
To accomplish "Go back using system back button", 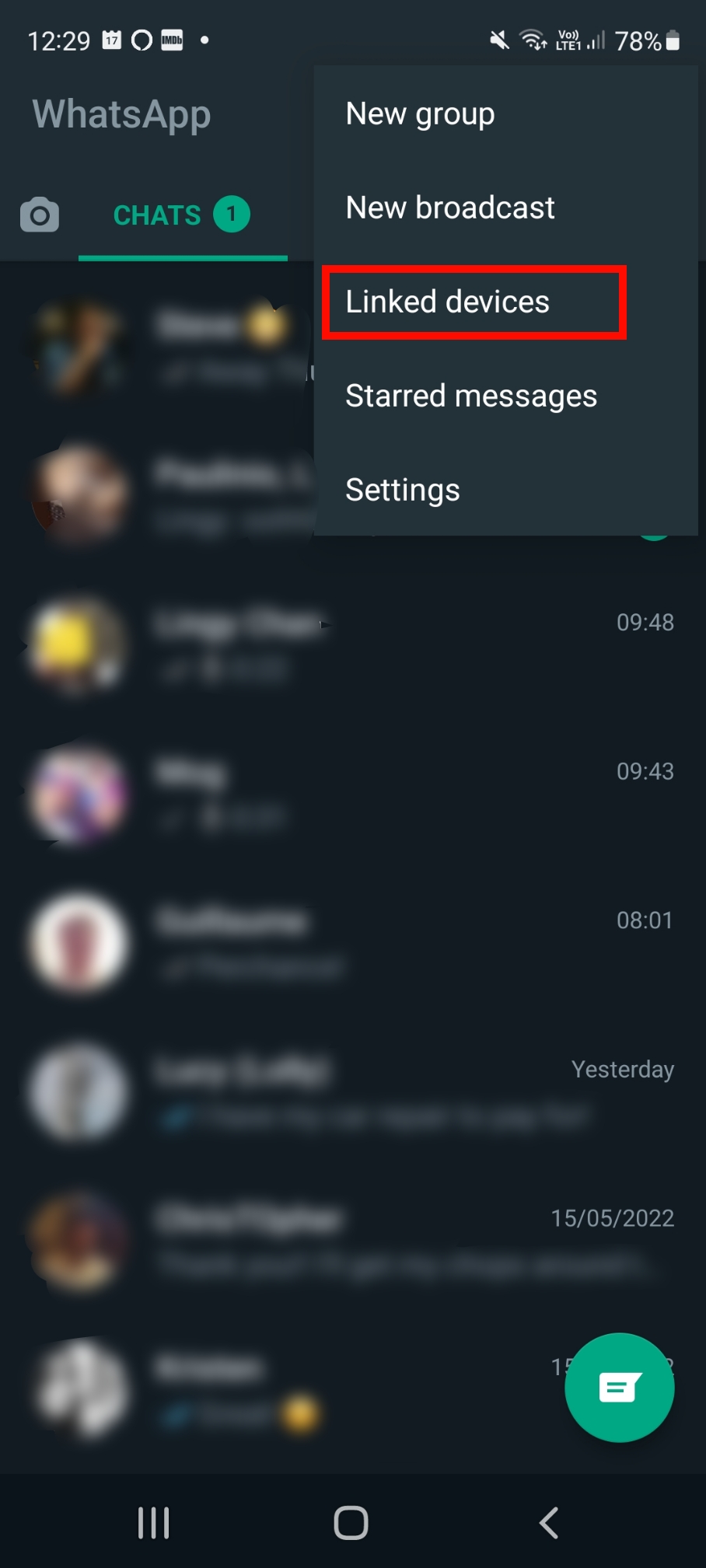I will coord(549,1523).
